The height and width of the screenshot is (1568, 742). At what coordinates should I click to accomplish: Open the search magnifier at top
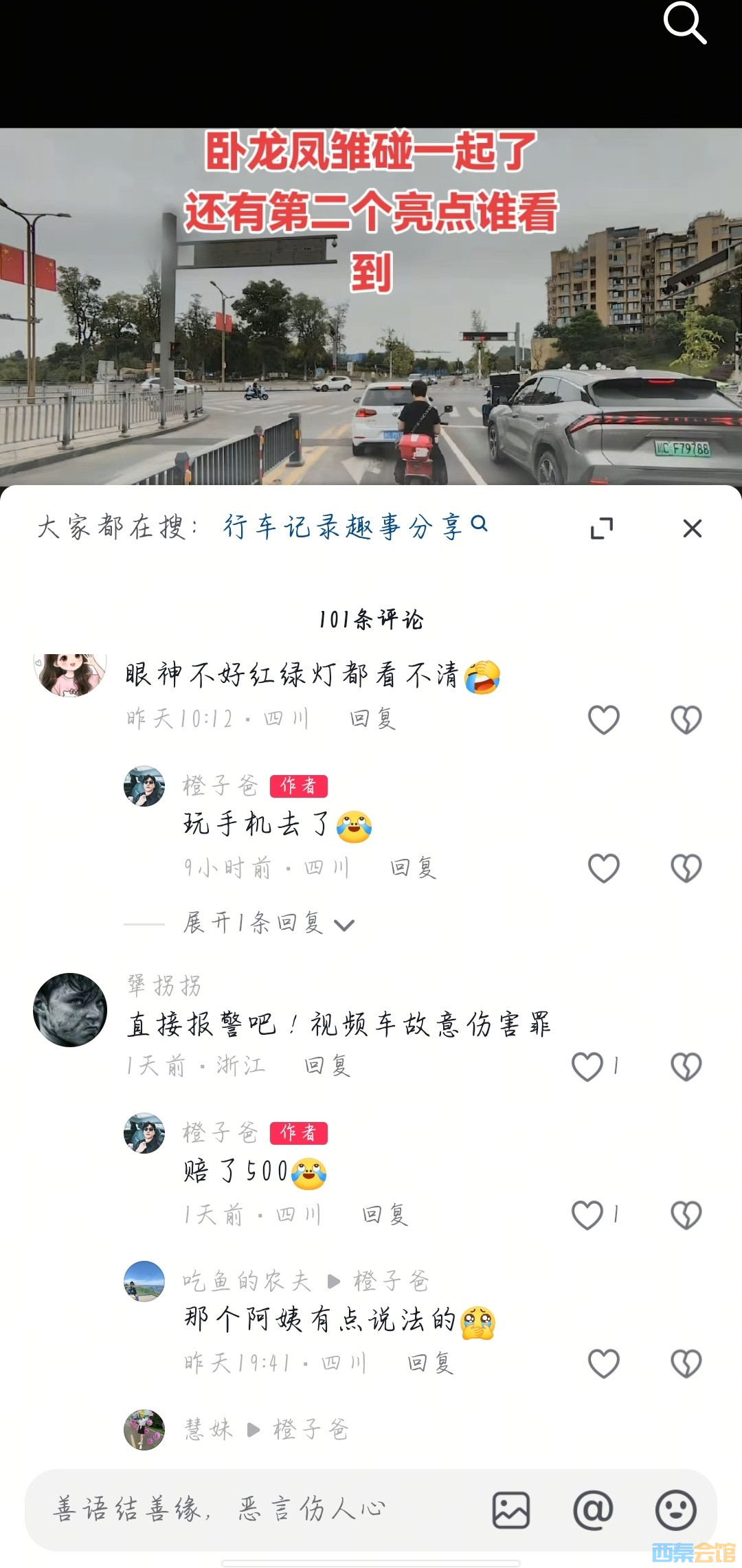[684, 23]
